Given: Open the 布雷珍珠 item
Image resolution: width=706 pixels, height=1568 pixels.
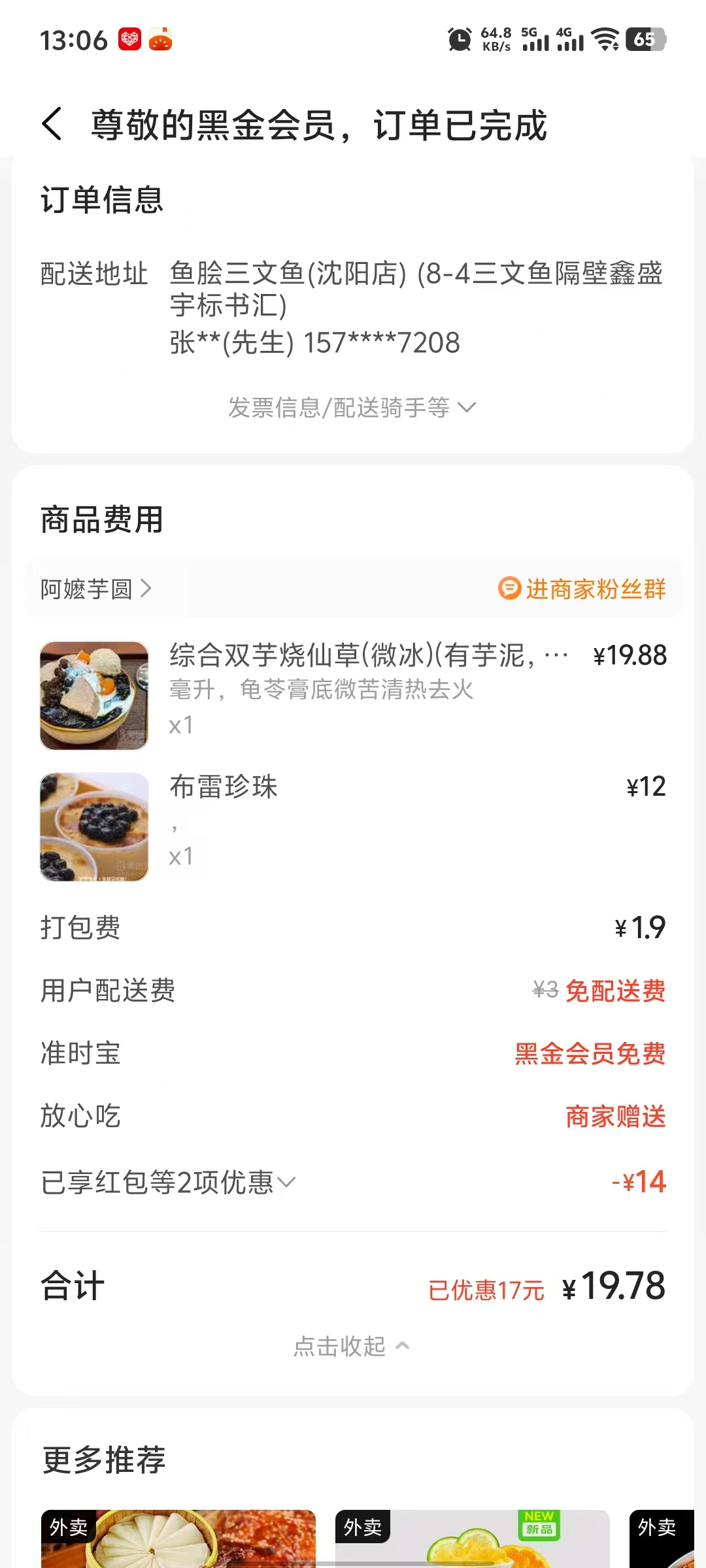Looking at the screenshot, I should tap(353, 825).
